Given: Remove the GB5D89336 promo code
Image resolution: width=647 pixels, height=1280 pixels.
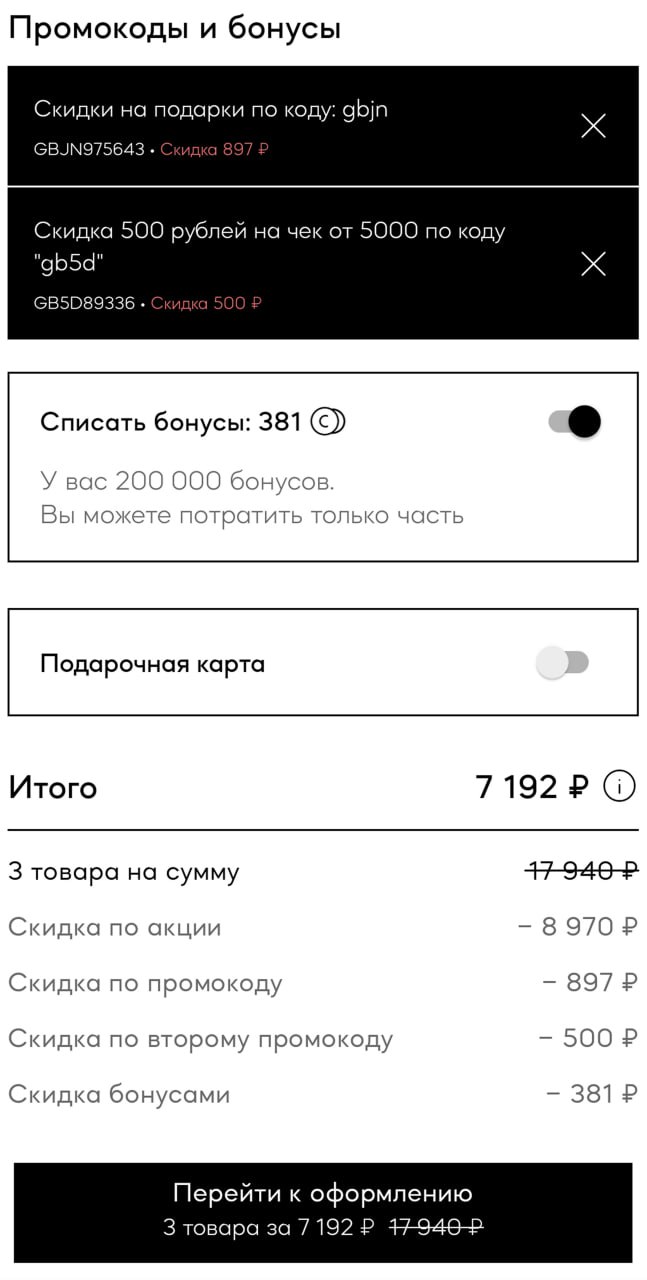Looking at the screenshot, I should pyautogui.click(x=593, y=264).
